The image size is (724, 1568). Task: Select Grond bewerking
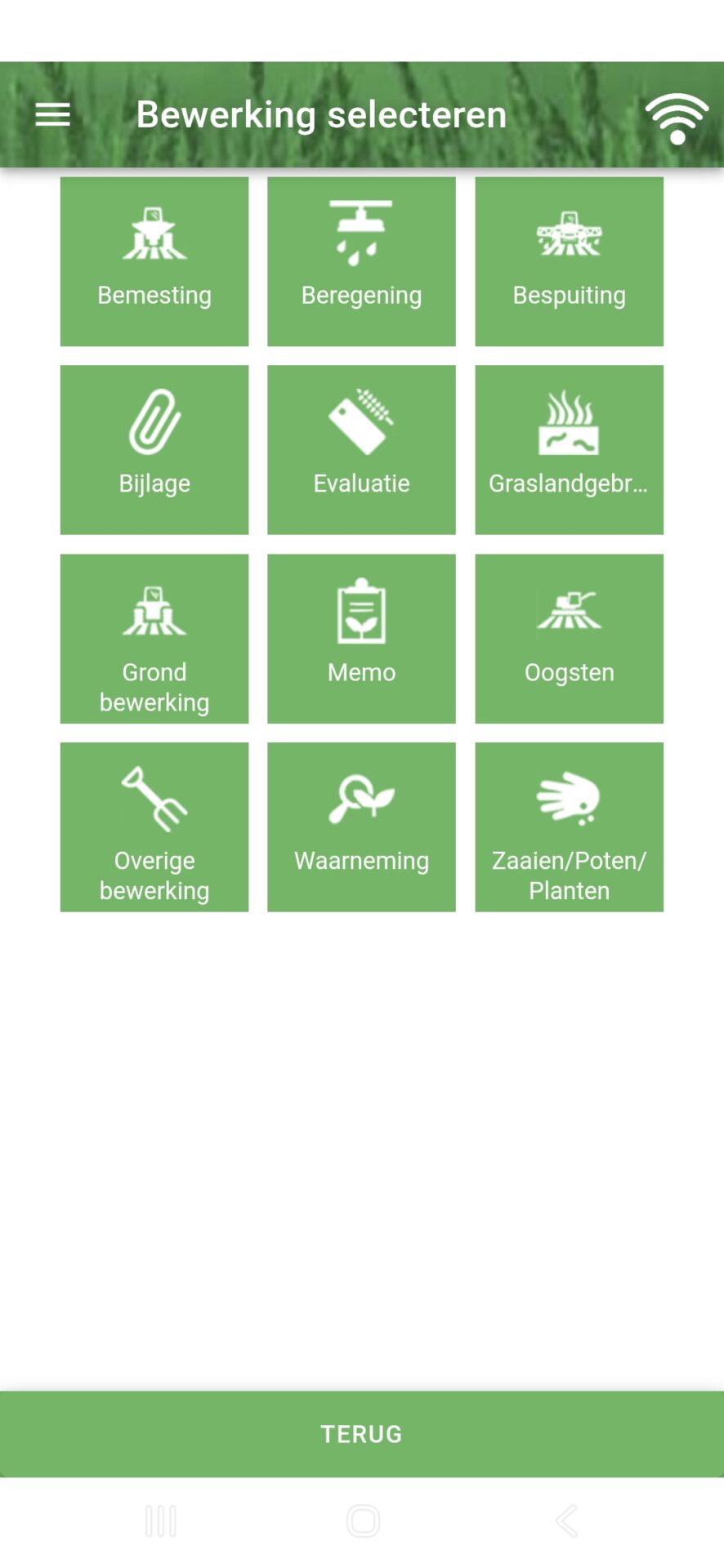click(x=154, y=639)
